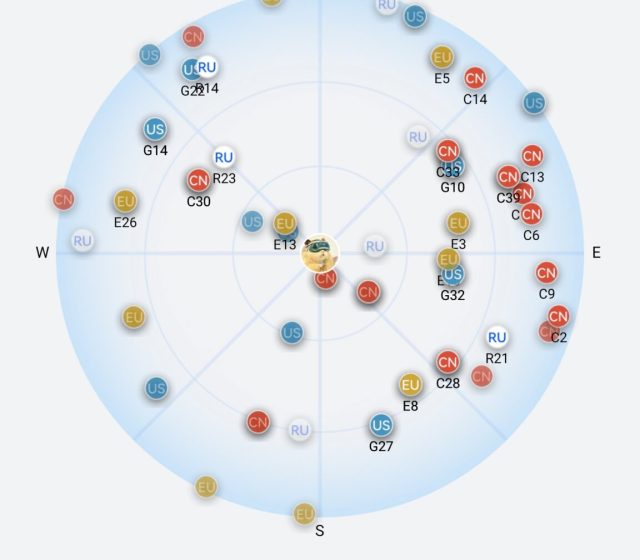The width and height of the screenshot is (640, 560).
Task: Select satellite E5 on the sky plot
Action: (x=442, y=57)
